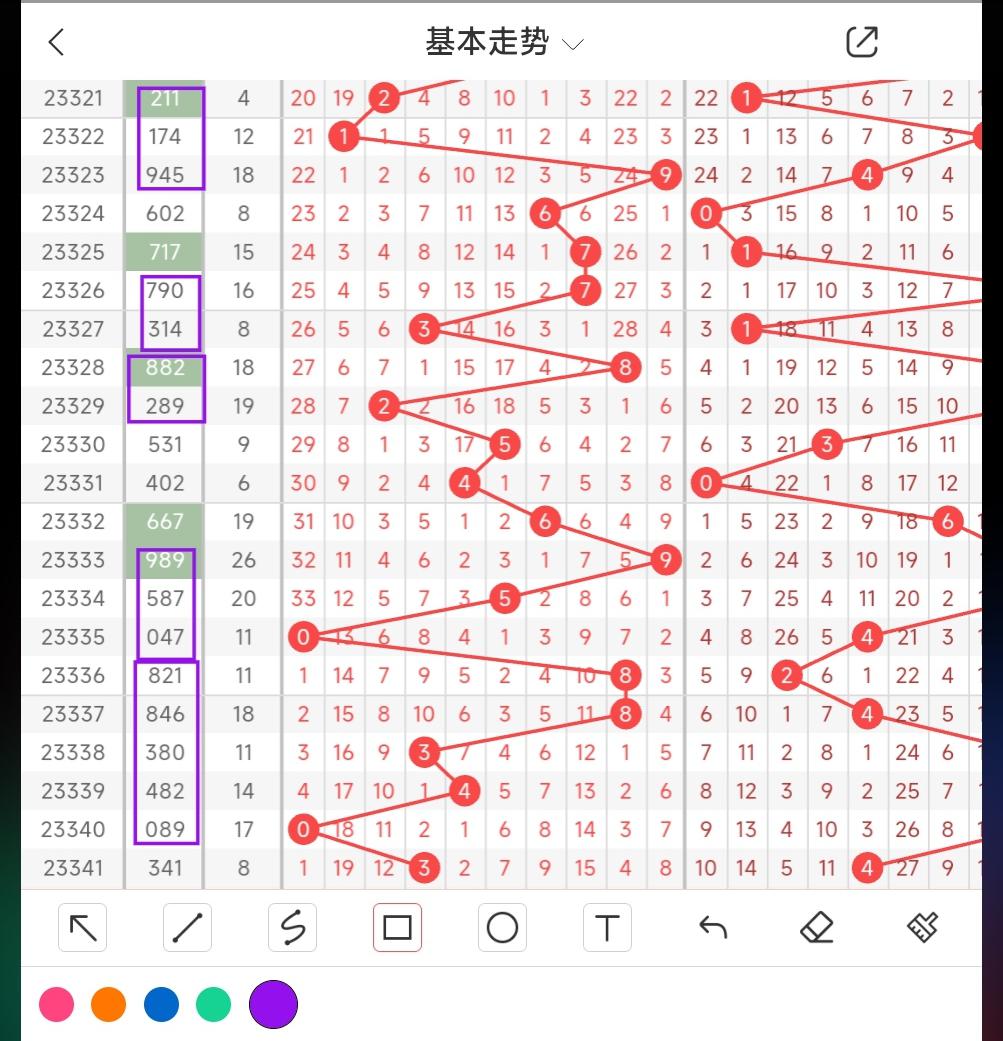Pick the blue color swatch
The width and height of the screenshot is (1003, 1041).
point(161,1004)
